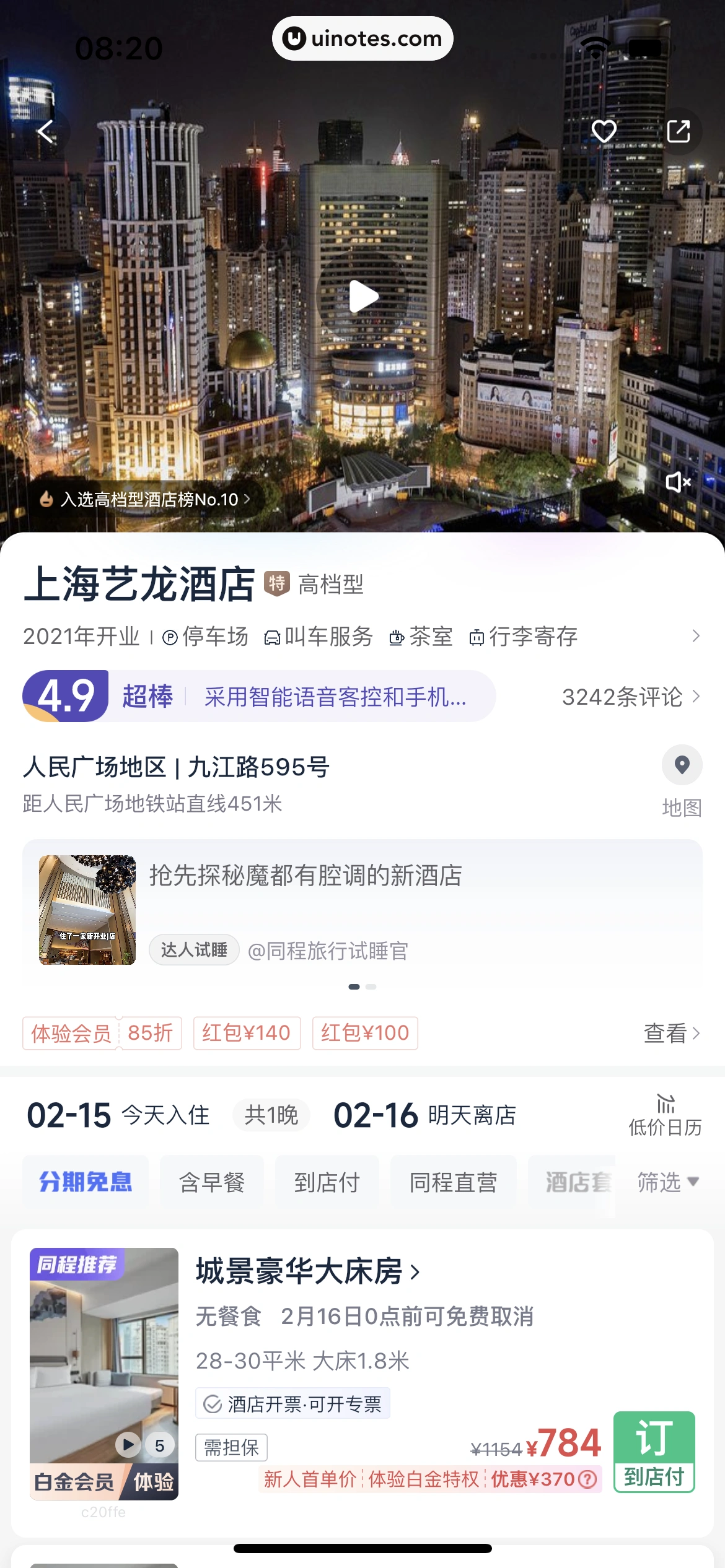
Task: Play the hotel video
Action: tap(362, 296)
